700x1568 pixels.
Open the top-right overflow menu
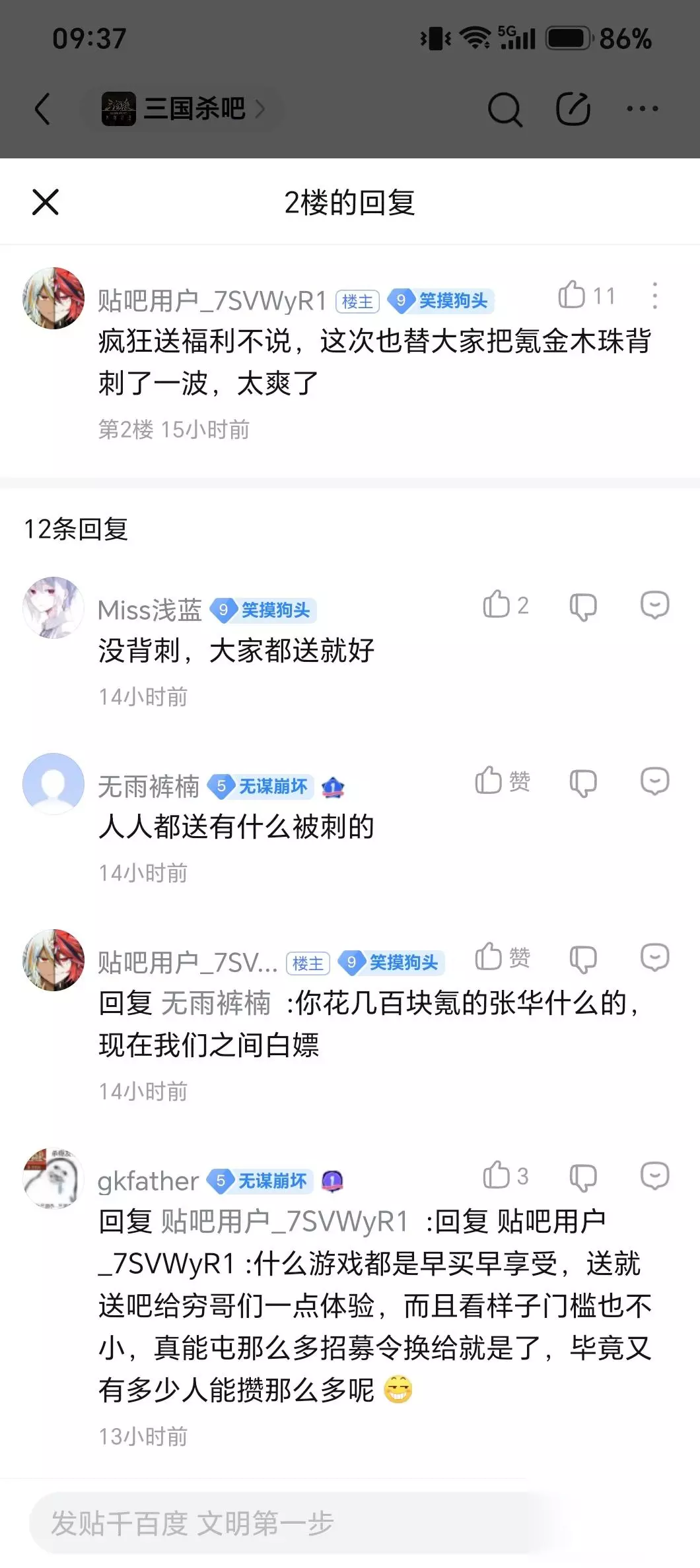click(x=643, y=109)
